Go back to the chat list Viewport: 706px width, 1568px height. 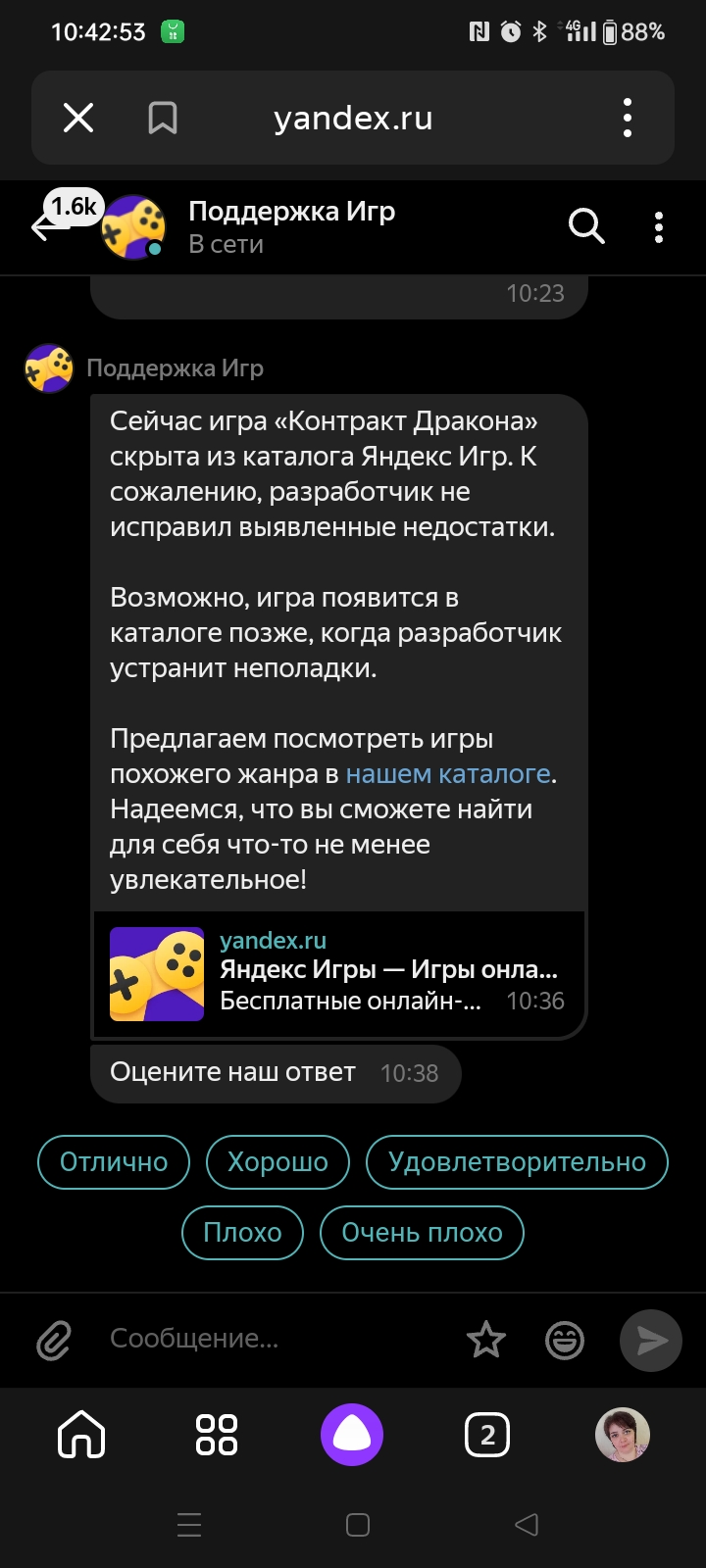click(x=43, y=227)
